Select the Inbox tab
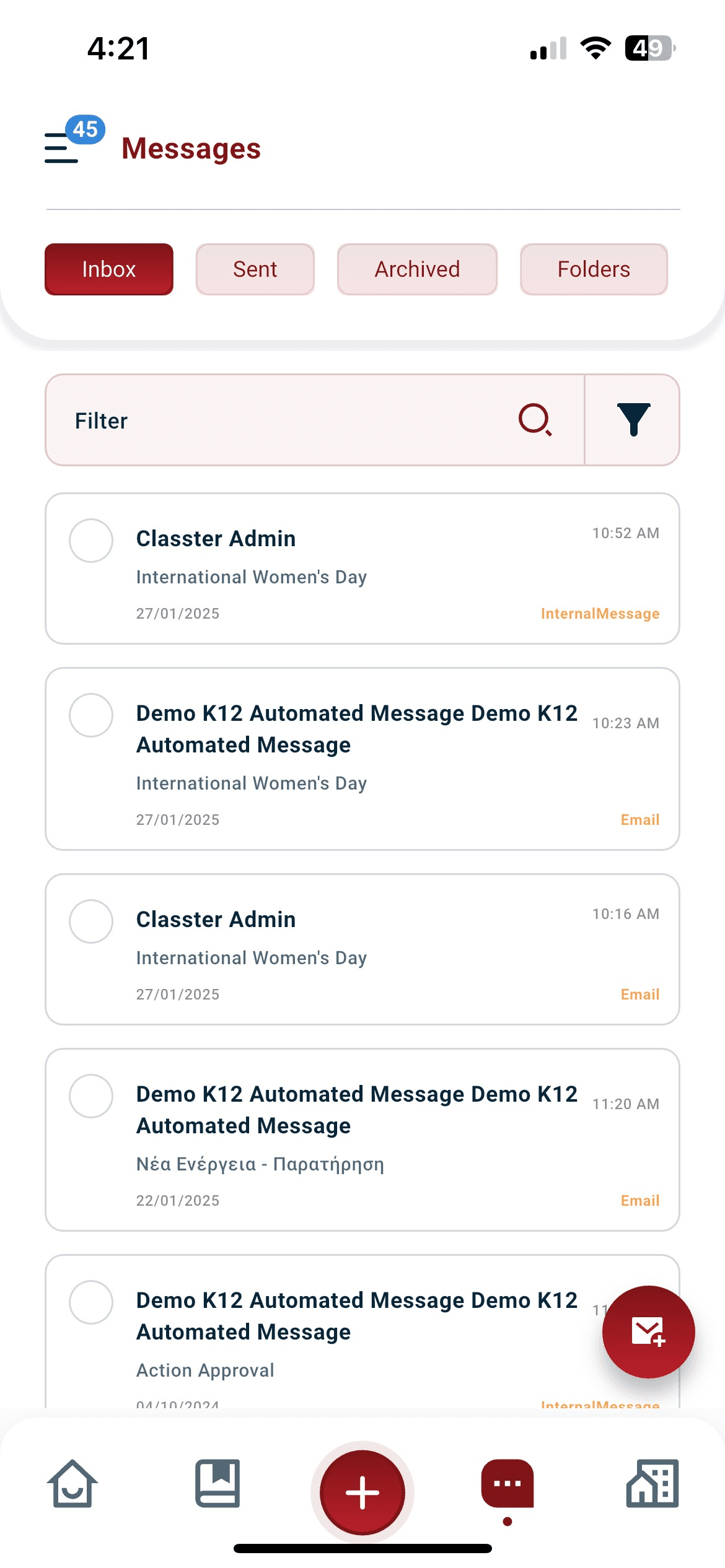This screenshot has width=725, height=1568. point(109,269)
